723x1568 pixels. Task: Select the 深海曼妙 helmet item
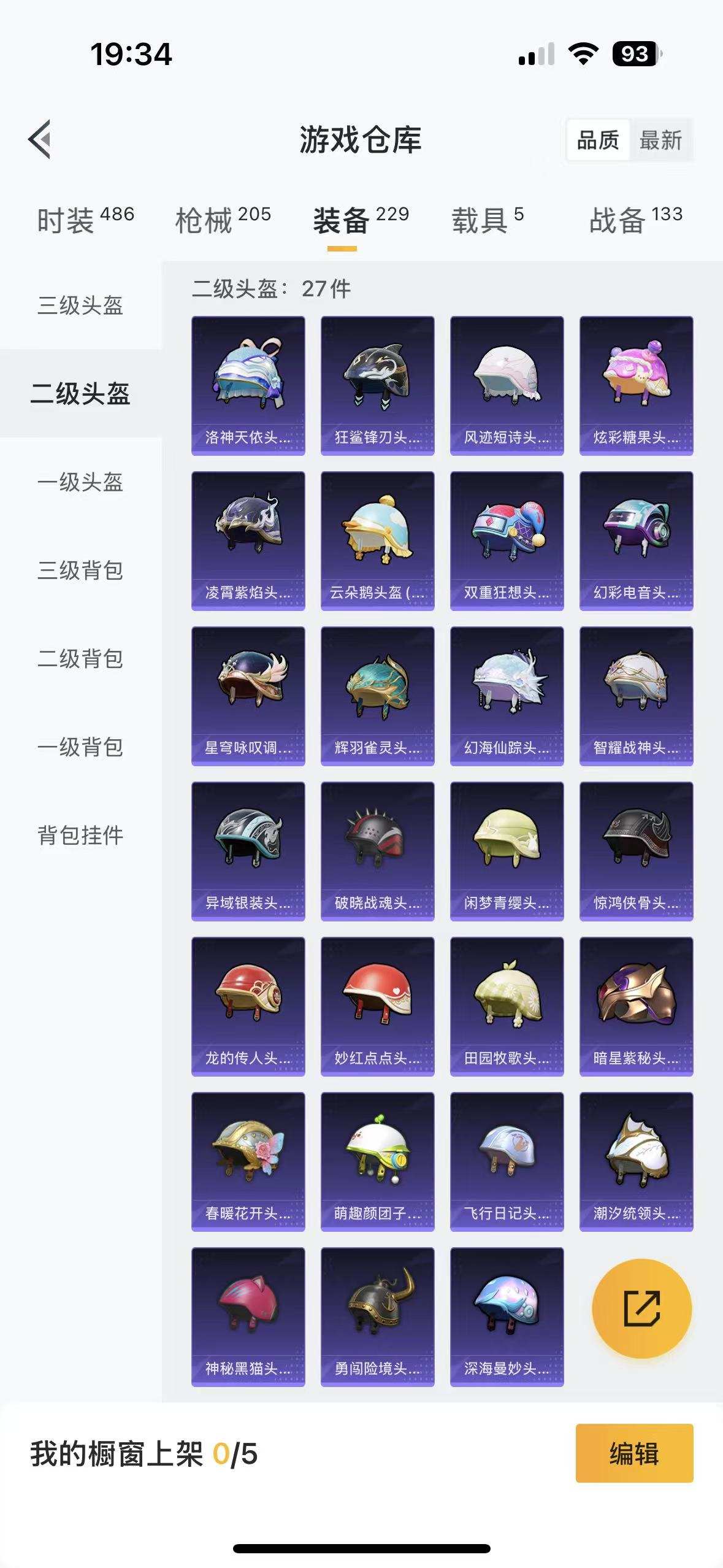(507, 1319)
